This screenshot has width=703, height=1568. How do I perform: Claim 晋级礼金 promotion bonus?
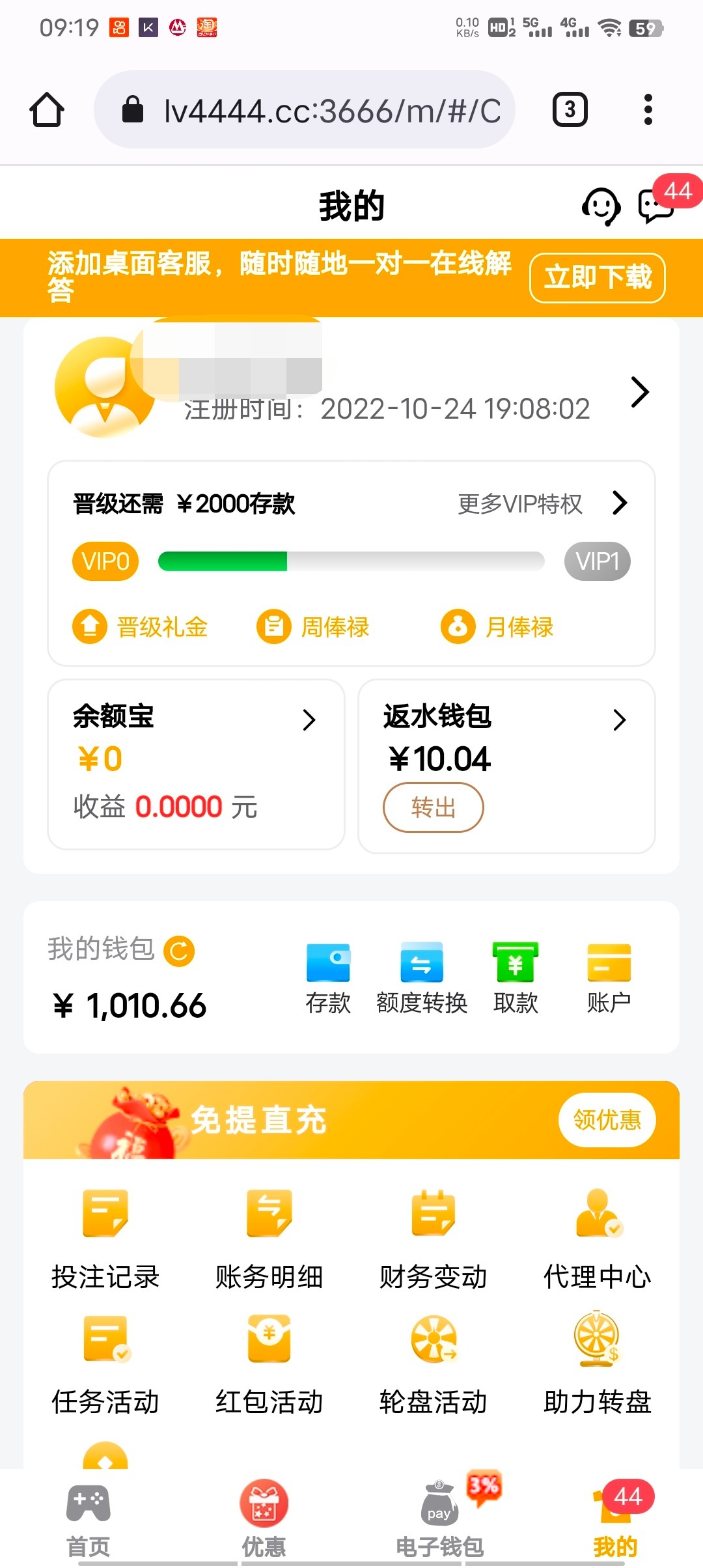(x=140, y=626)
